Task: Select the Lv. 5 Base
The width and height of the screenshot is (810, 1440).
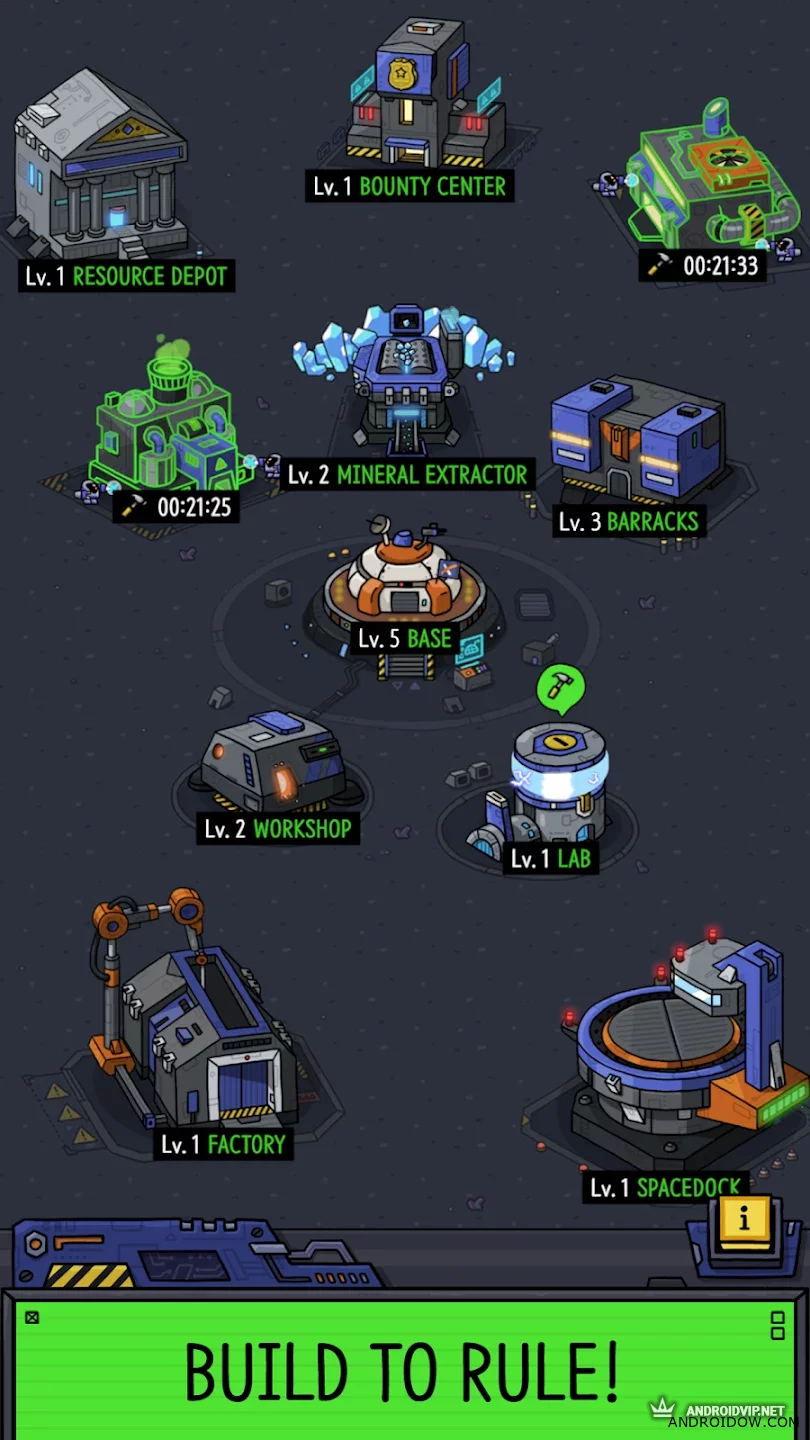Action: coord(405,580)
